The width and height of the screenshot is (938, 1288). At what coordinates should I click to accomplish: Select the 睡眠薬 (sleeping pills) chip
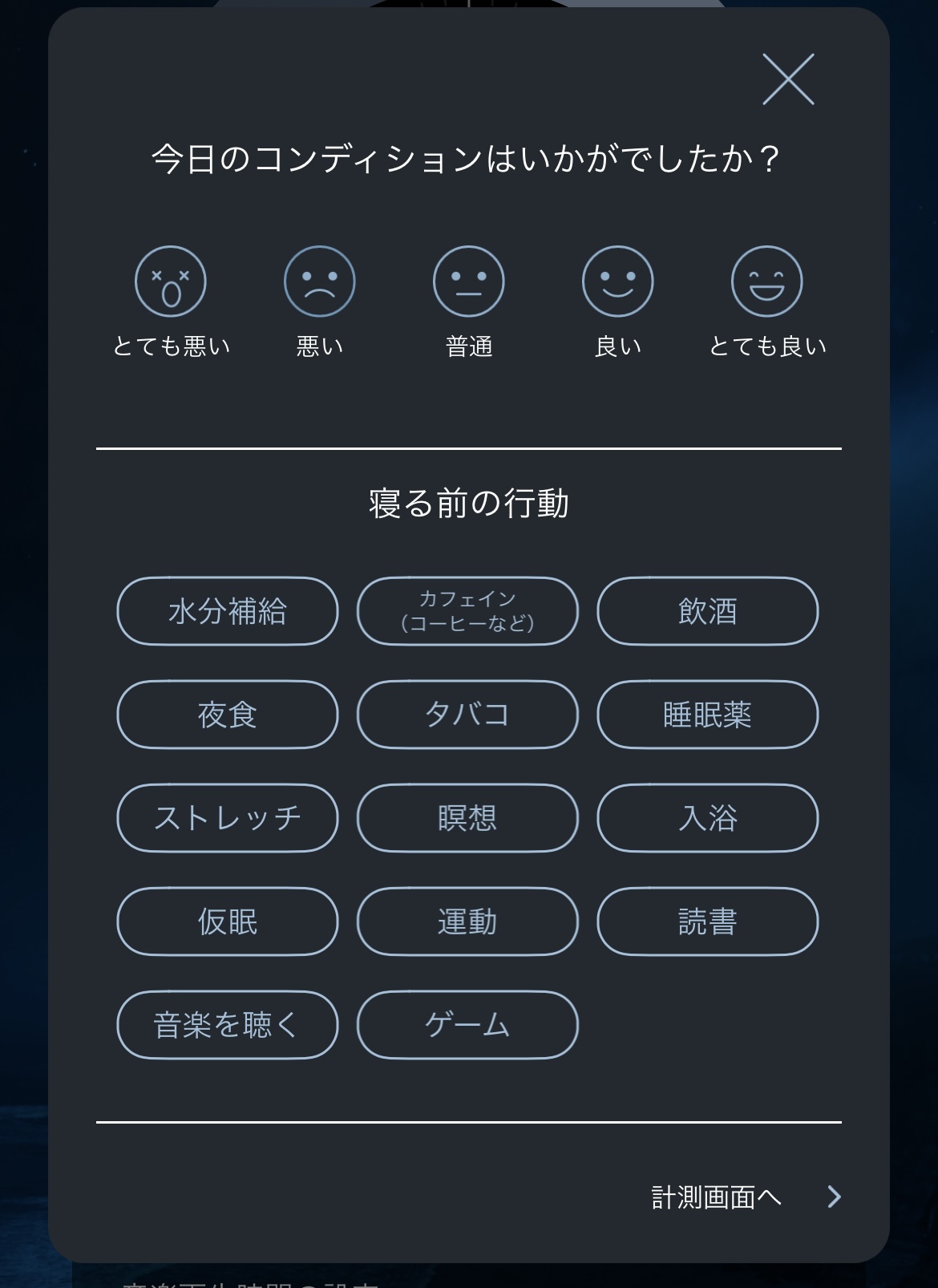tap(707, 715)
